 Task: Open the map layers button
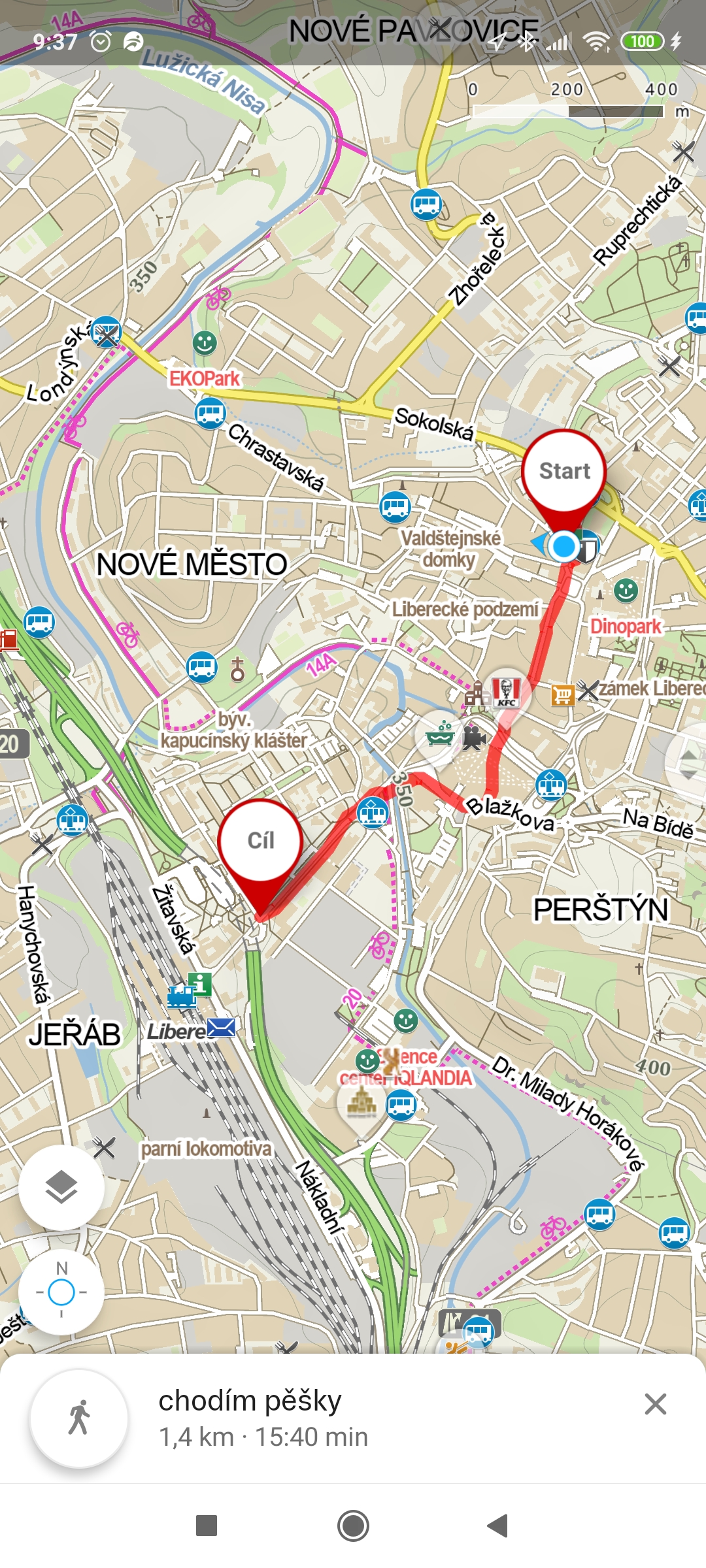click(61, 1187)
